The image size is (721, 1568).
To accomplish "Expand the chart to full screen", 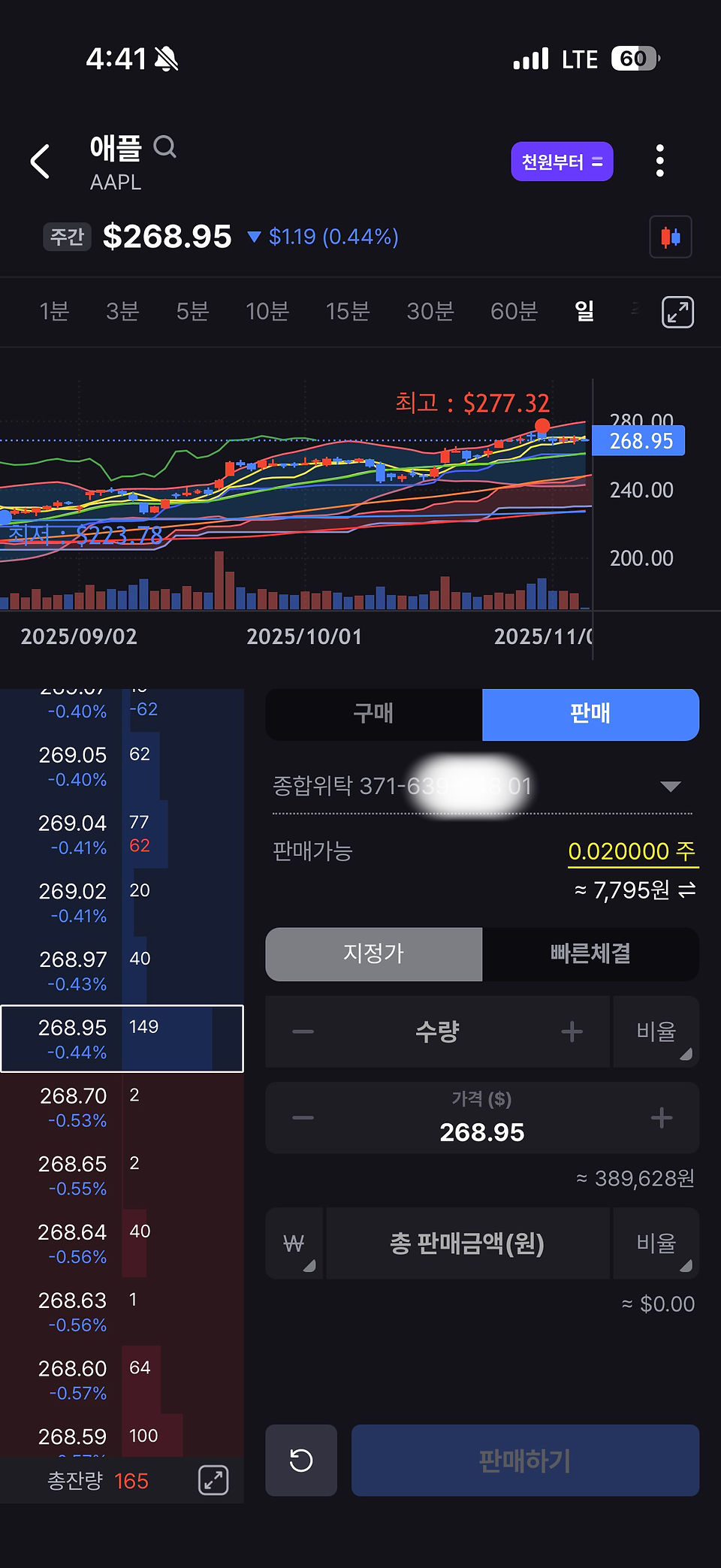I will (677, 312).
